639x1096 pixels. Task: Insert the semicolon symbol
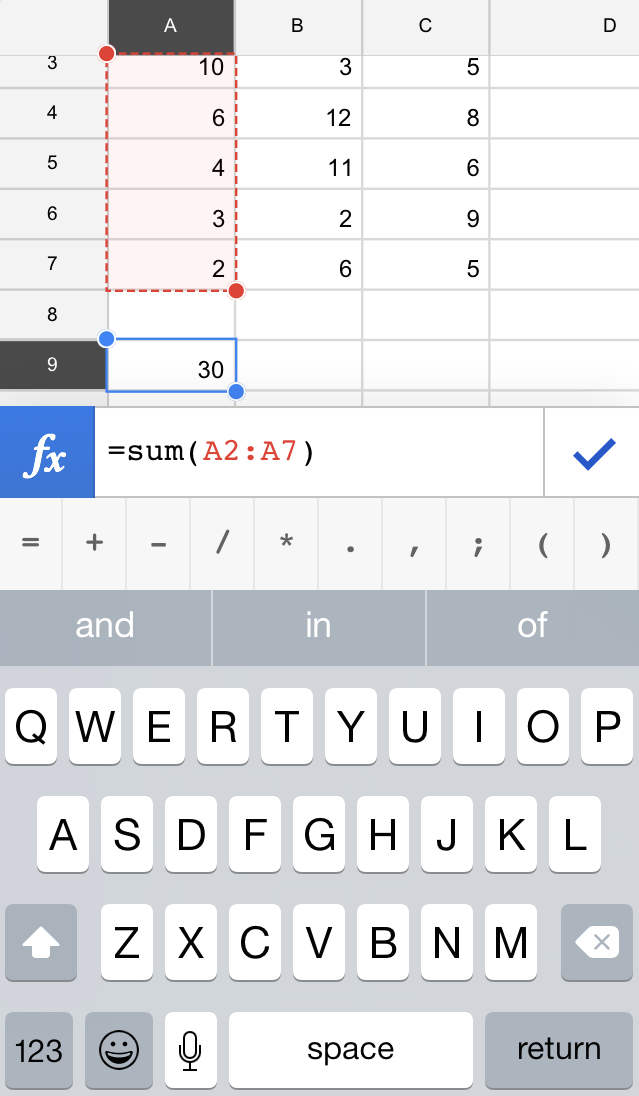click(x=478, y=544)
